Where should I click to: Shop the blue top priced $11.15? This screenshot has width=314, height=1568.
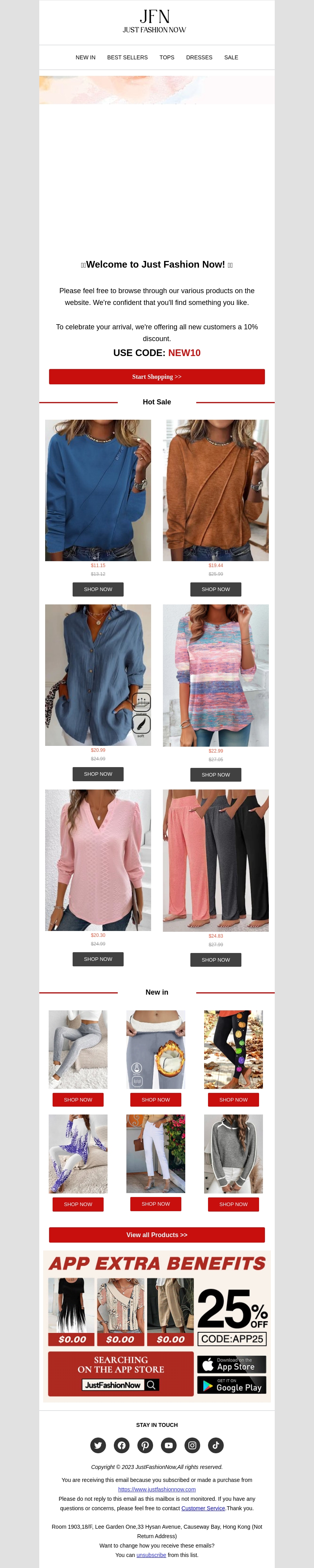(x=98, y=589)
